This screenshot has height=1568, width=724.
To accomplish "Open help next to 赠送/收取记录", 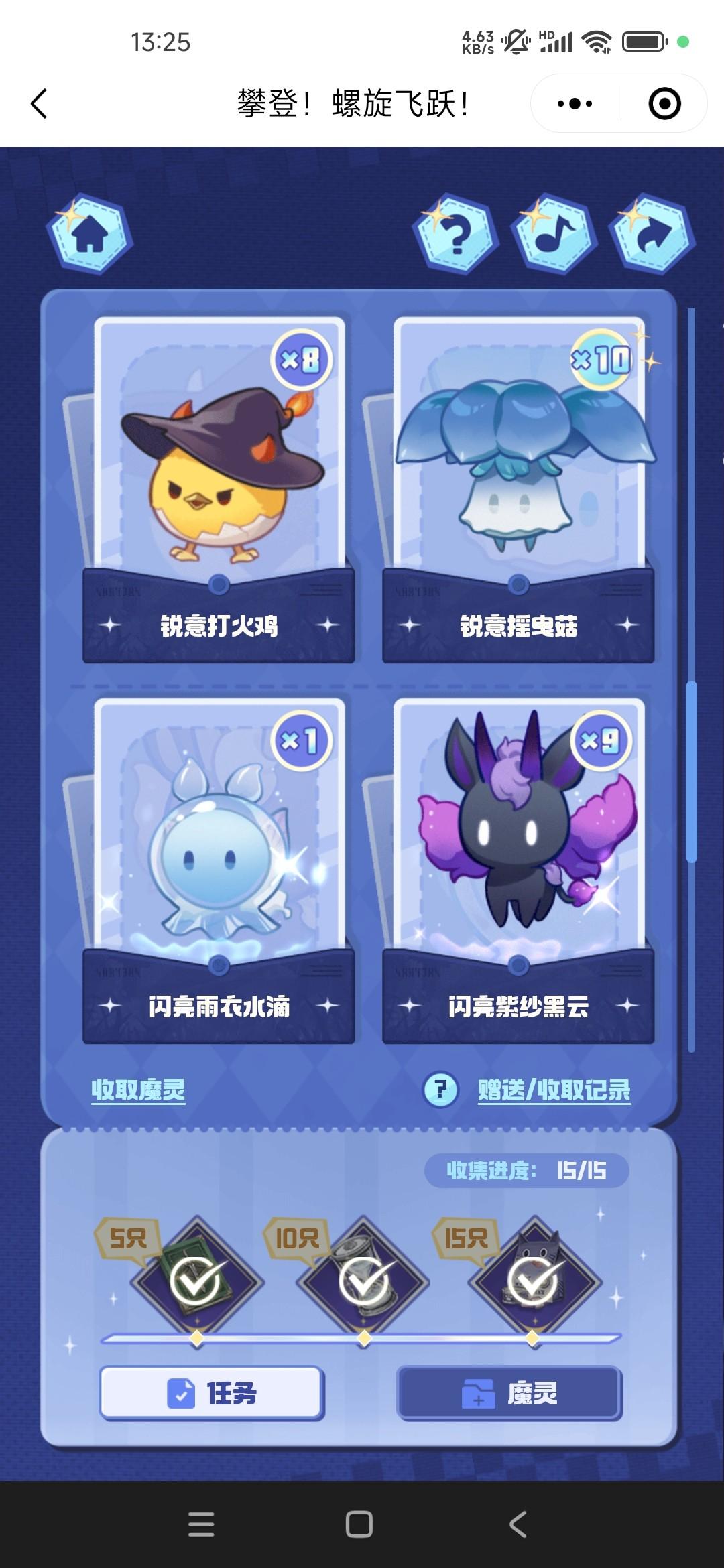I will pos(440,1090).
